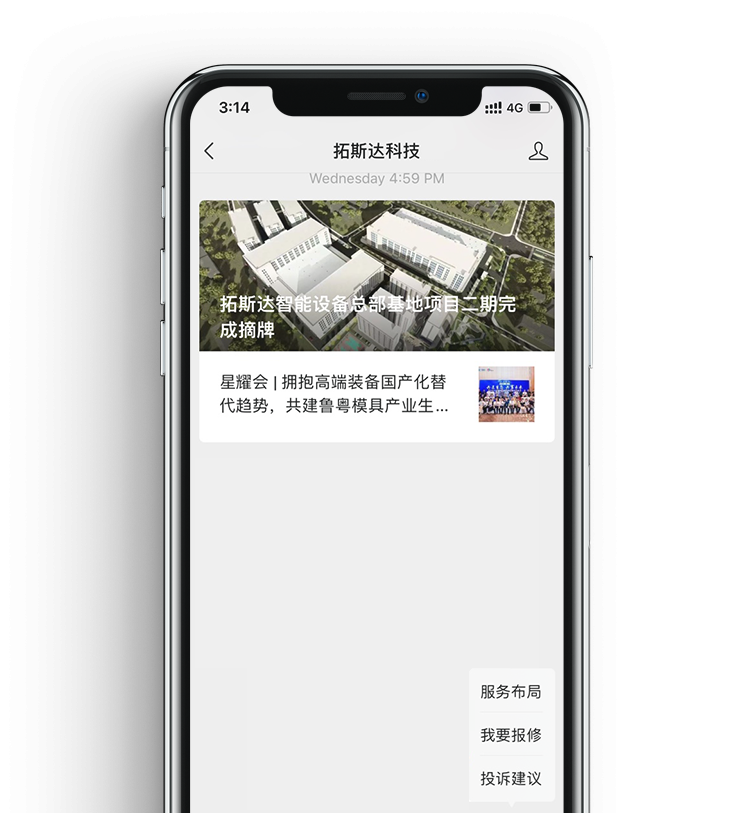
Task: Choose 我要报修 from the popup menu
Action: (x=511, y=735)
